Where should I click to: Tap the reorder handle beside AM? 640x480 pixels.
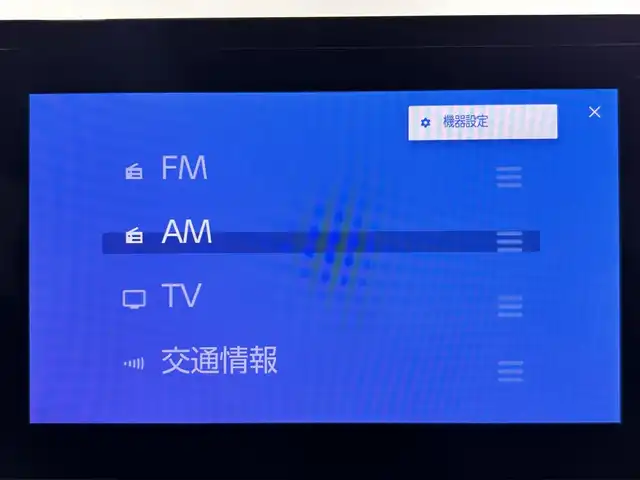point(510,241)
